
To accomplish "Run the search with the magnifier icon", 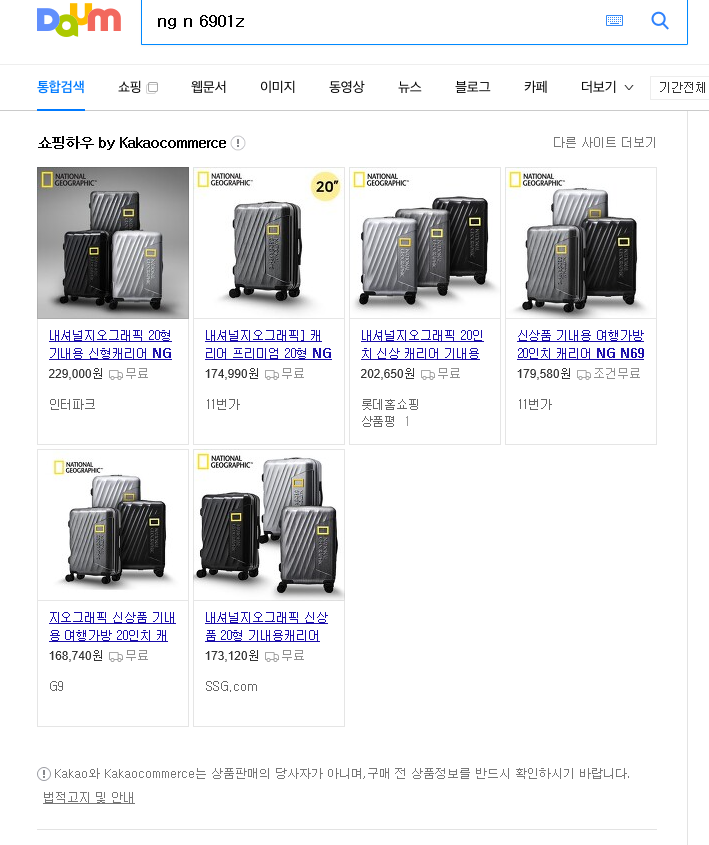I will click(x=660, y=21).
